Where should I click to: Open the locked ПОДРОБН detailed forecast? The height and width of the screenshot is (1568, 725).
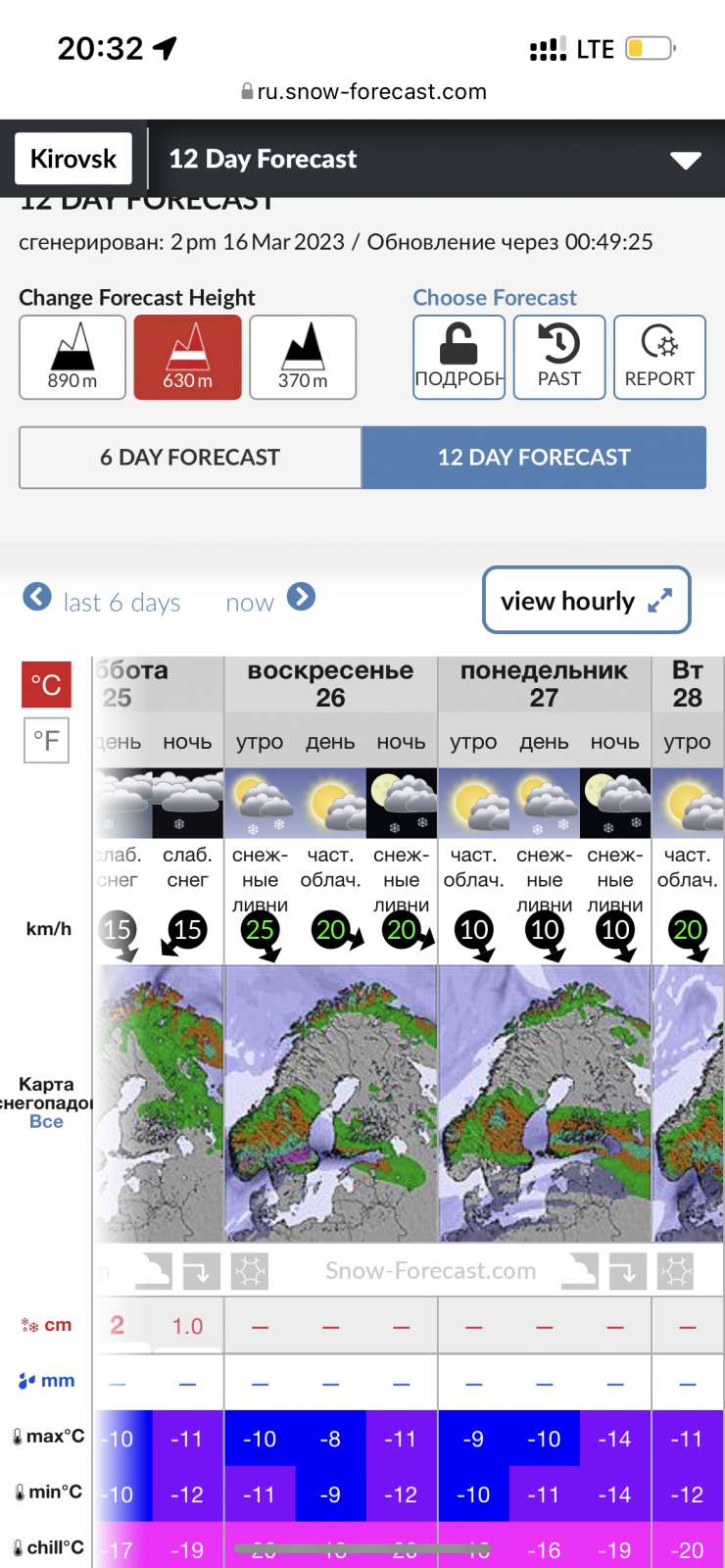click(459, 358)
